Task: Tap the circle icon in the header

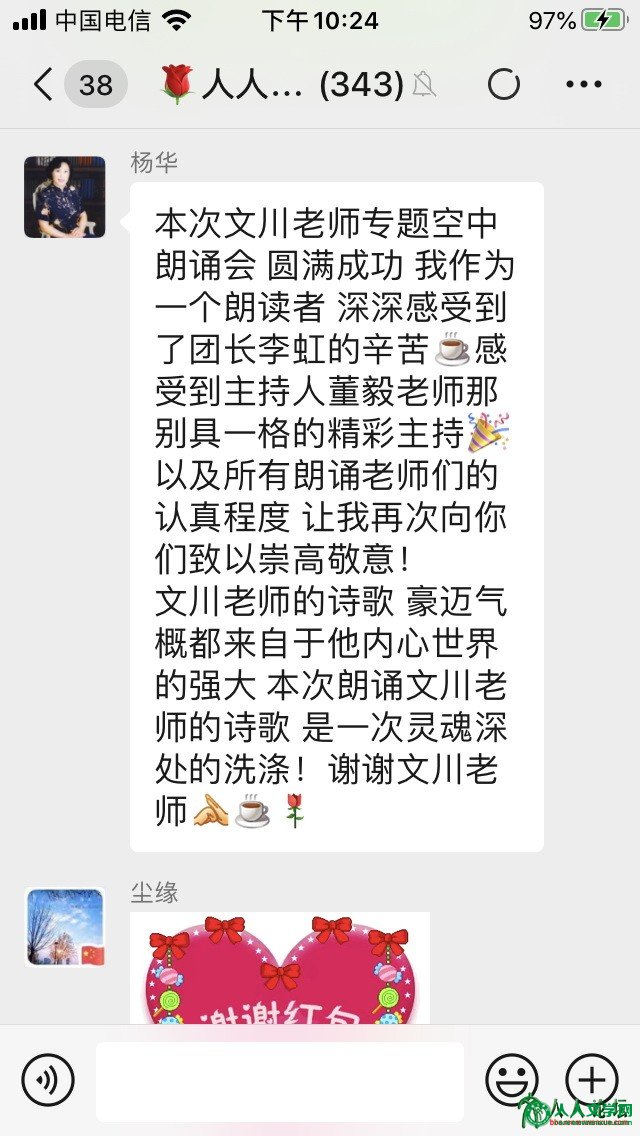Action: [x=503, y=85]
